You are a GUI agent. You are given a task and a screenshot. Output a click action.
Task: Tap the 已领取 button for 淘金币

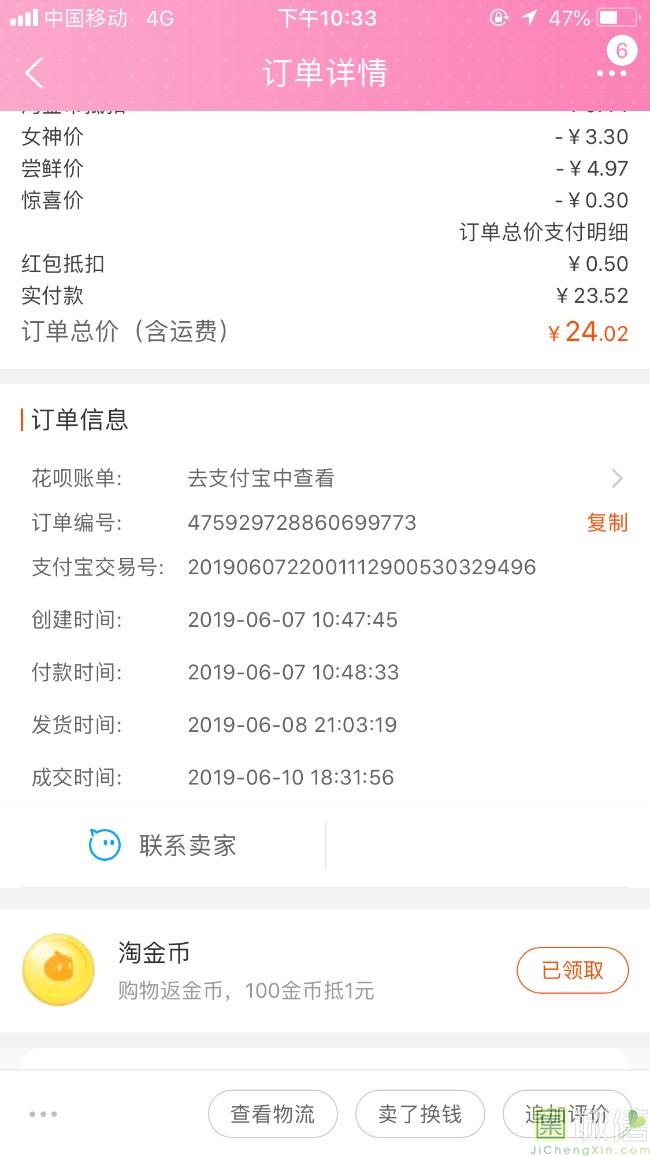point(573,970)
